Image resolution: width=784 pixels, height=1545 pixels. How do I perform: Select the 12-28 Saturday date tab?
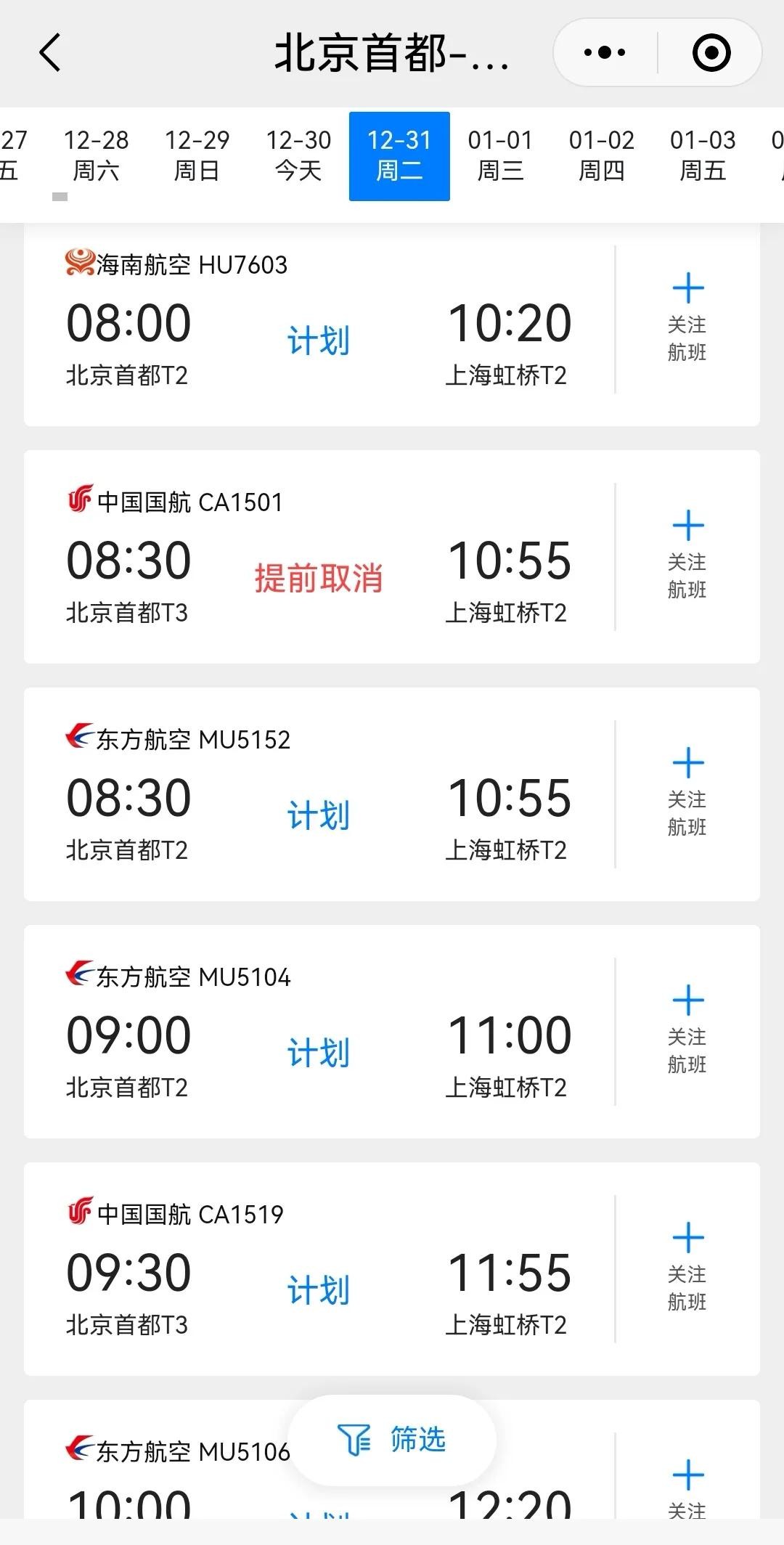click(96, 155)
